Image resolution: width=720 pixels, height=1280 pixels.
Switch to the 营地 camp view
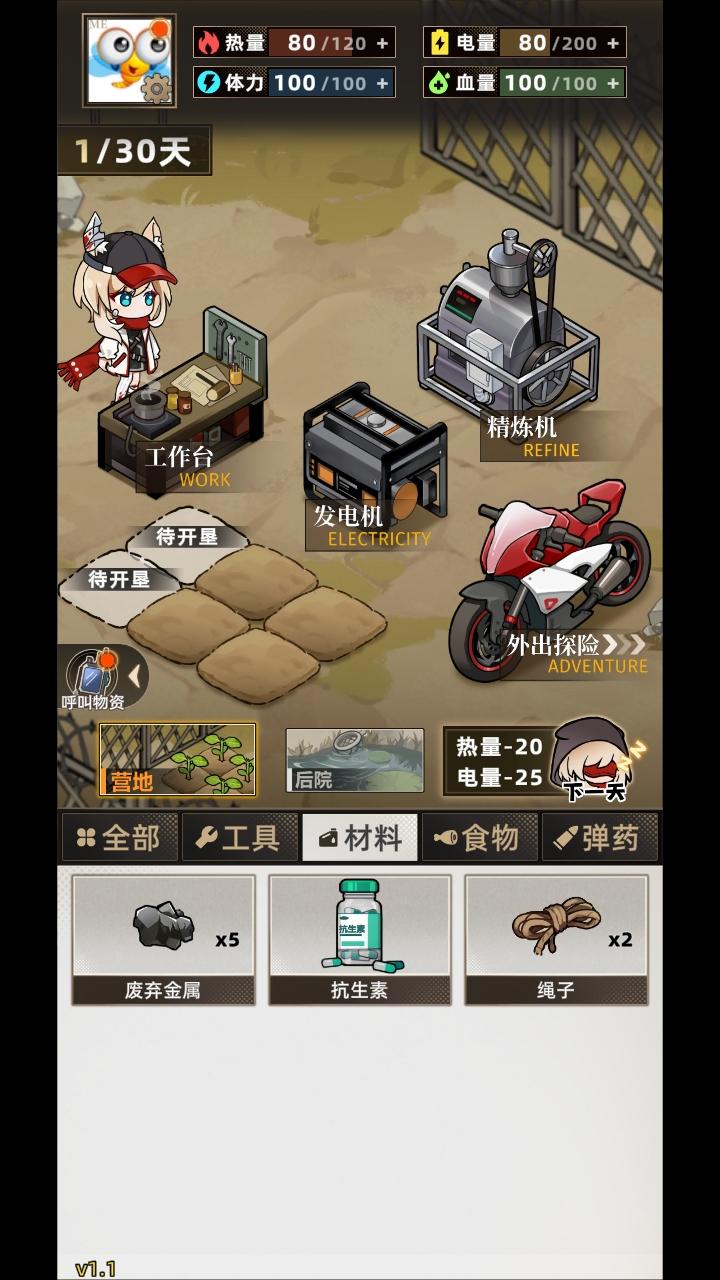[x=177, y=760]
